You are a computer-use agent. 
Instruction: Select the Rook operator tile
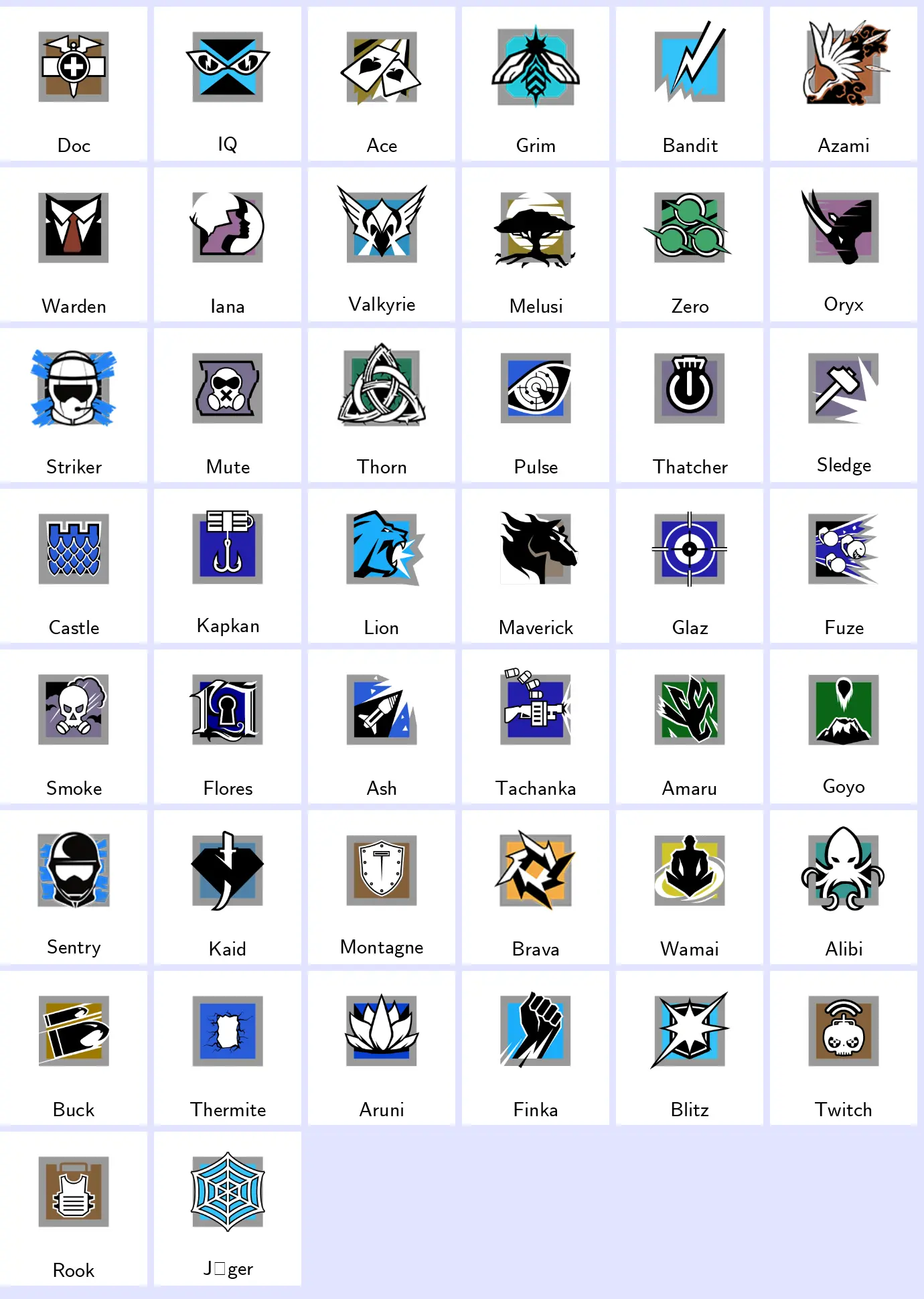(74, 1209)
